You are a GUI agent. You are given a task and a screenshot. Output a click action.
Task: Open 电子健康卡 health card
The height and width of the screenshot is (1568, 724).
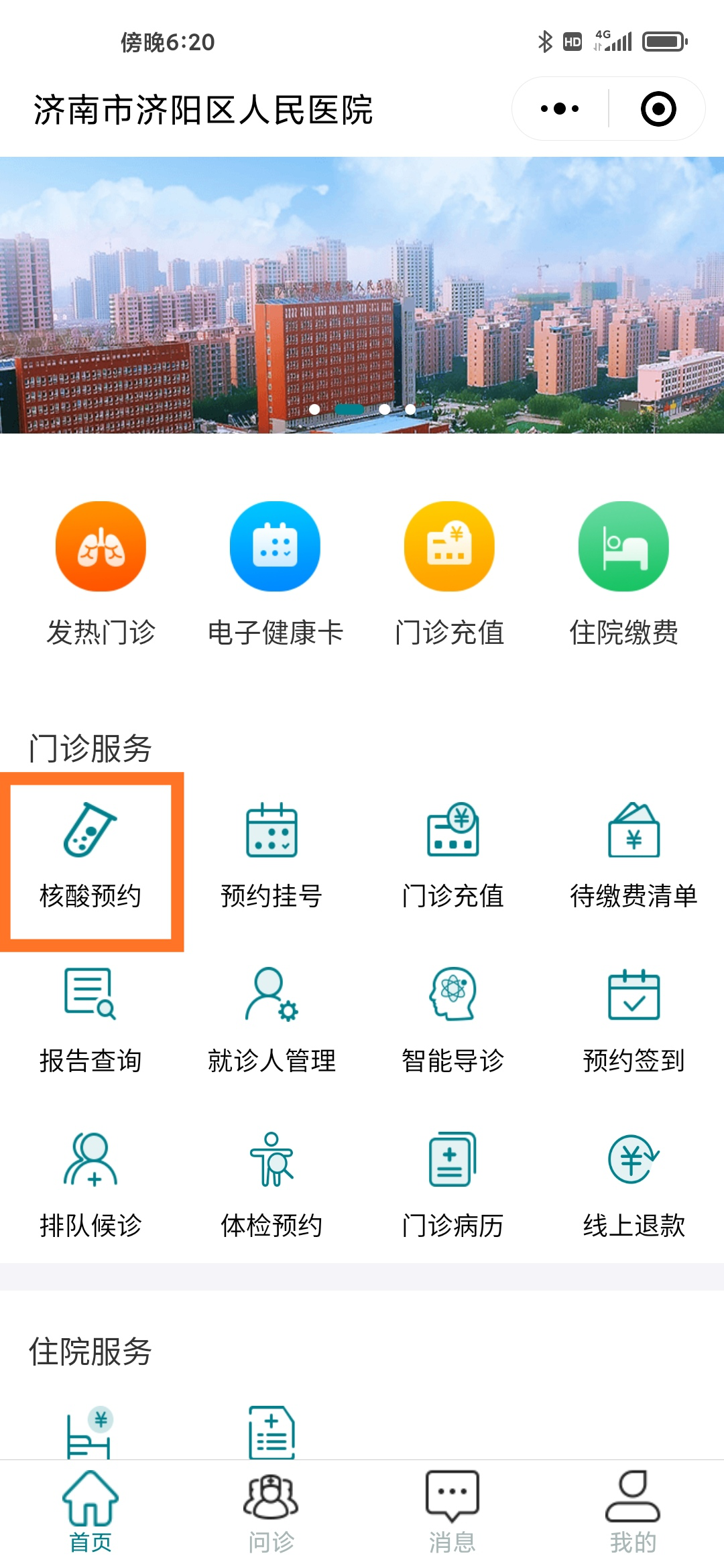click(x=275, y=547)
